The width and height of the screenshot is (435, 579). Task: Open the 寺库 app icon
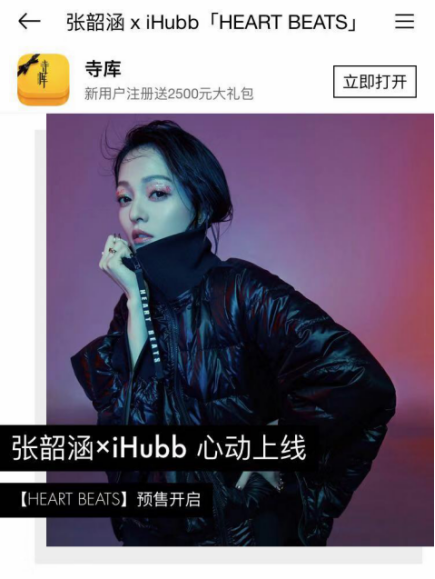(x=44, y=79)
